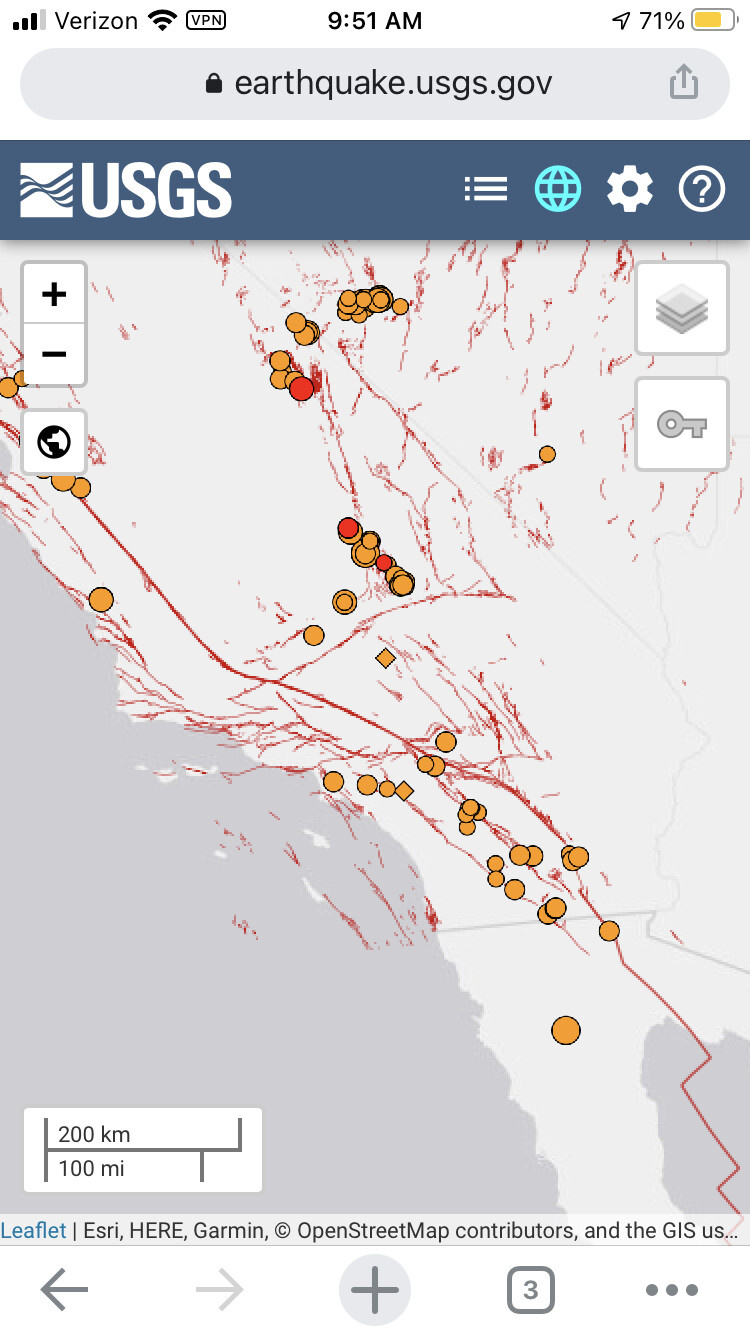Open the map layers control
750x1334 pixels.
pos(682,308)
